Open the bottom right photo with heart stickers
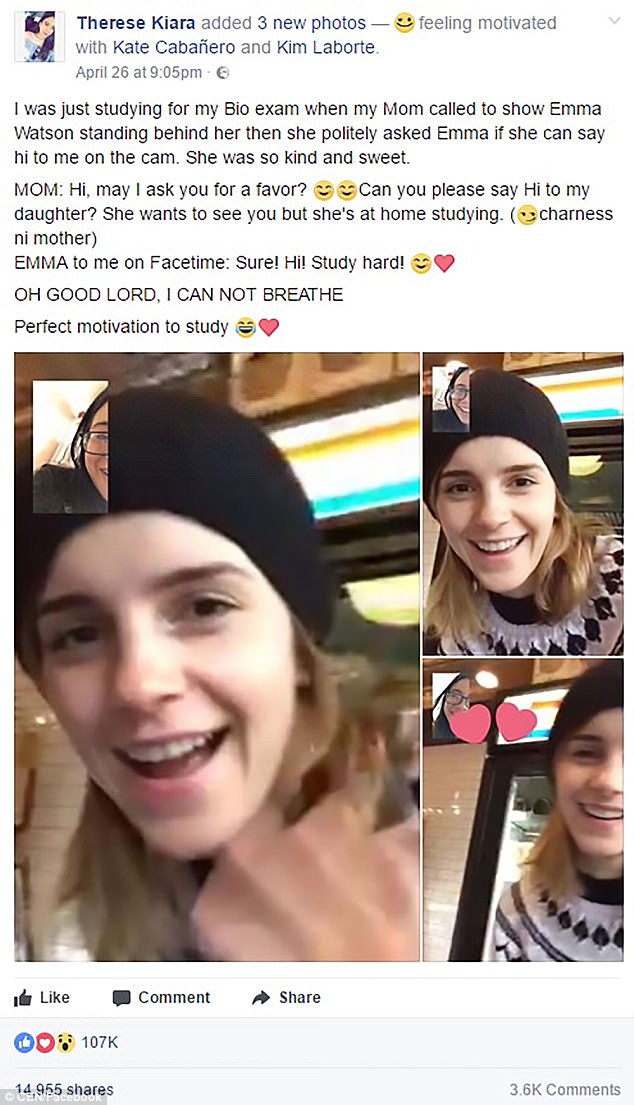The image size is (634, 1105). point(522,810)
